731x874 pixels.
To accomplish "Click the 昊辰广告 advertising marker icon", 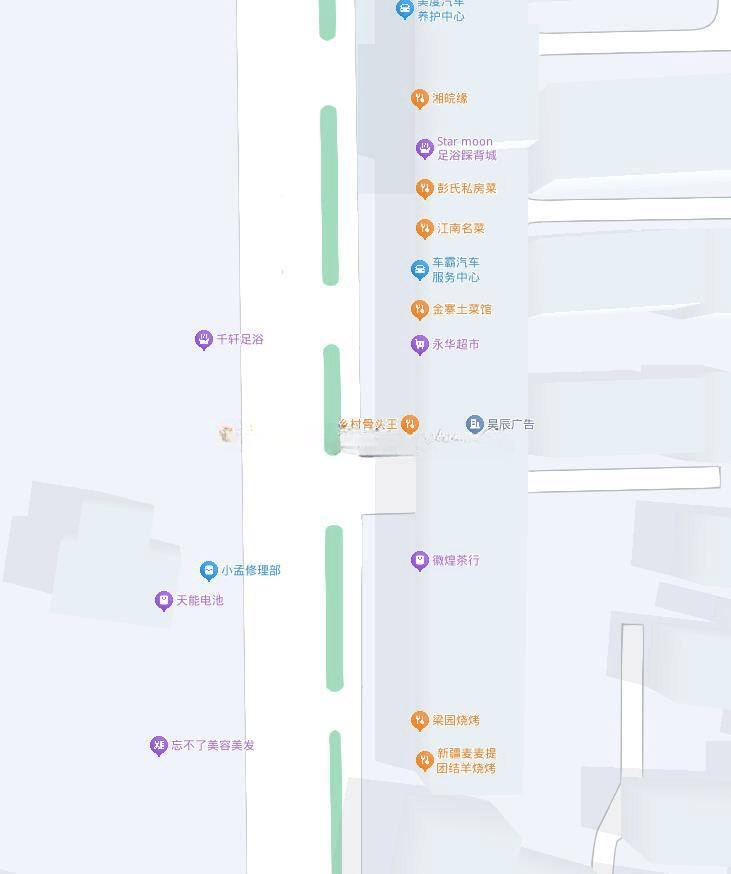I will [474, 423].
